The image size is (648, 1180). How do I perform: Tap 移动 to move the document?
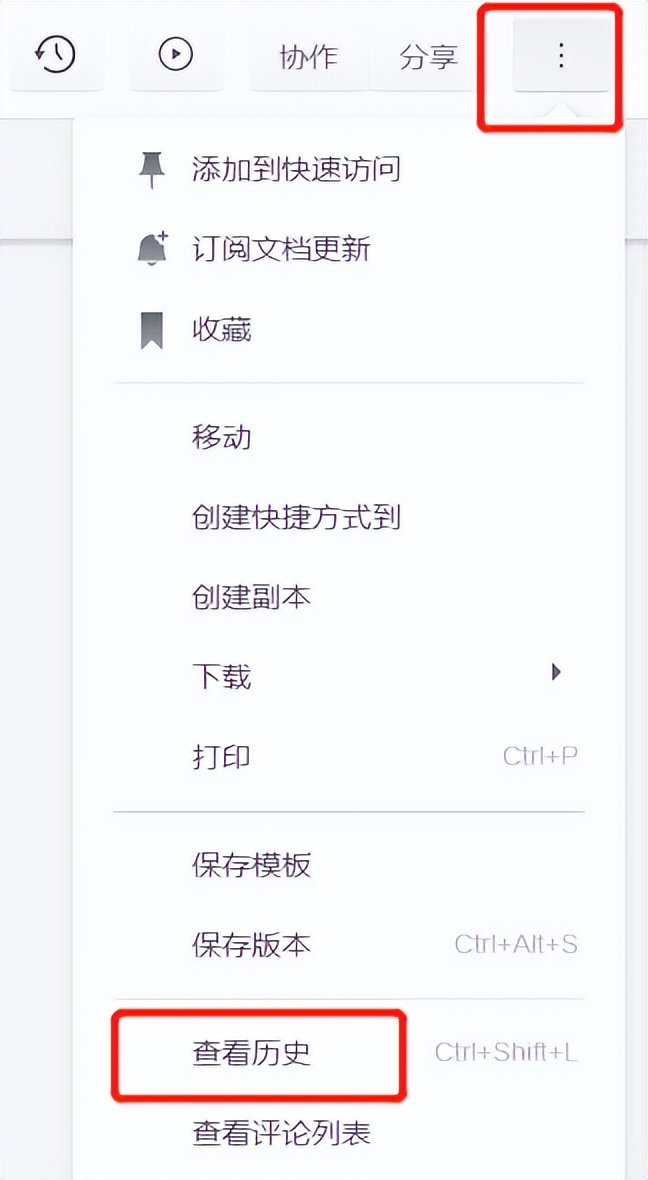[x=221, y=437]
